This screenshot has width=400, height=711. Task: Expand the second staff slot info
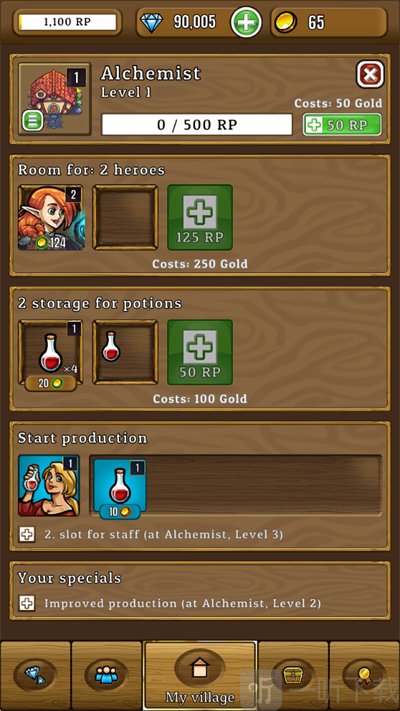27,534
